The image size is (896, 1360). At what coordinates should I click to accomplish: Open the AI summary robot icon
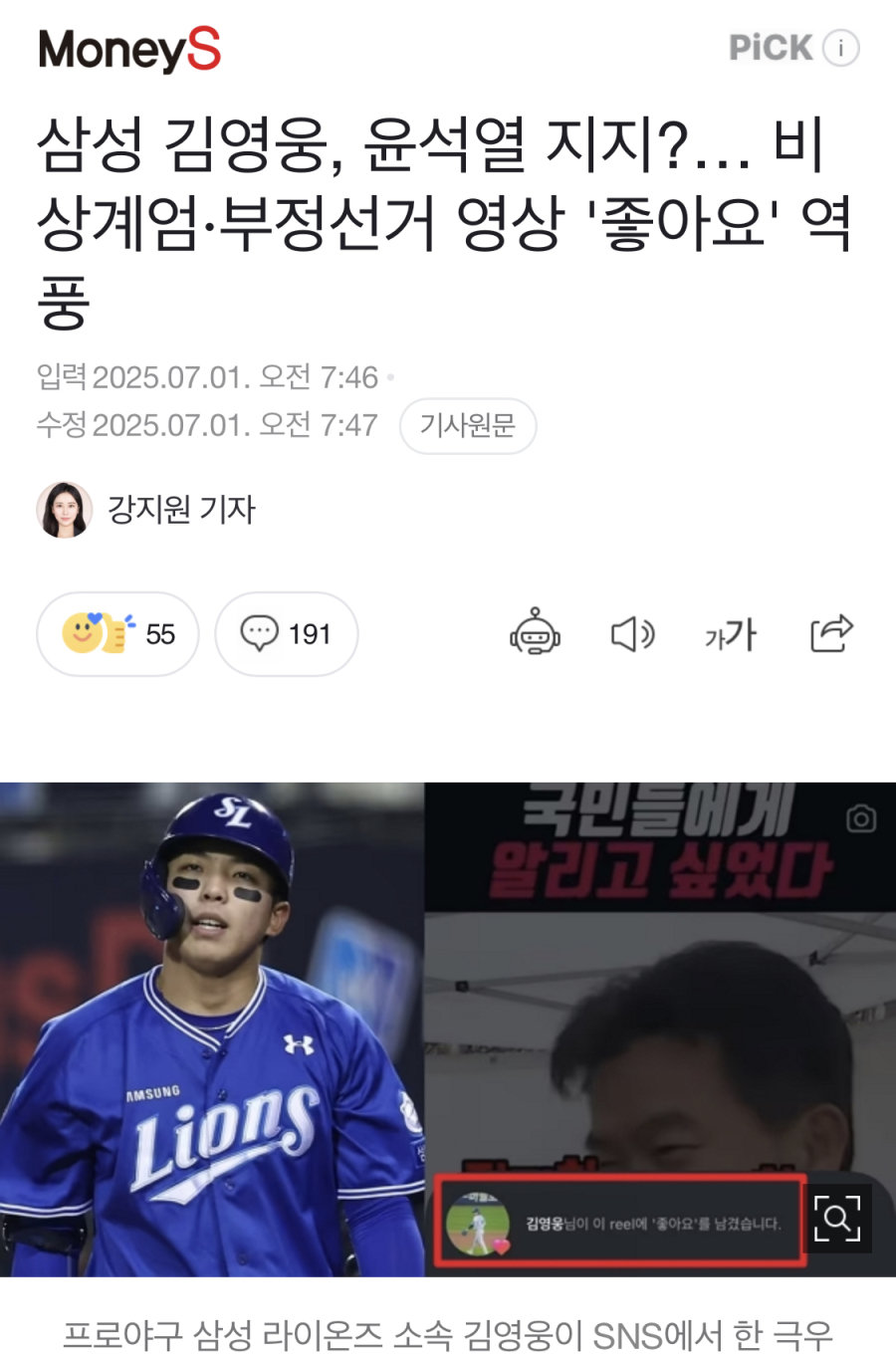(535, 633)
